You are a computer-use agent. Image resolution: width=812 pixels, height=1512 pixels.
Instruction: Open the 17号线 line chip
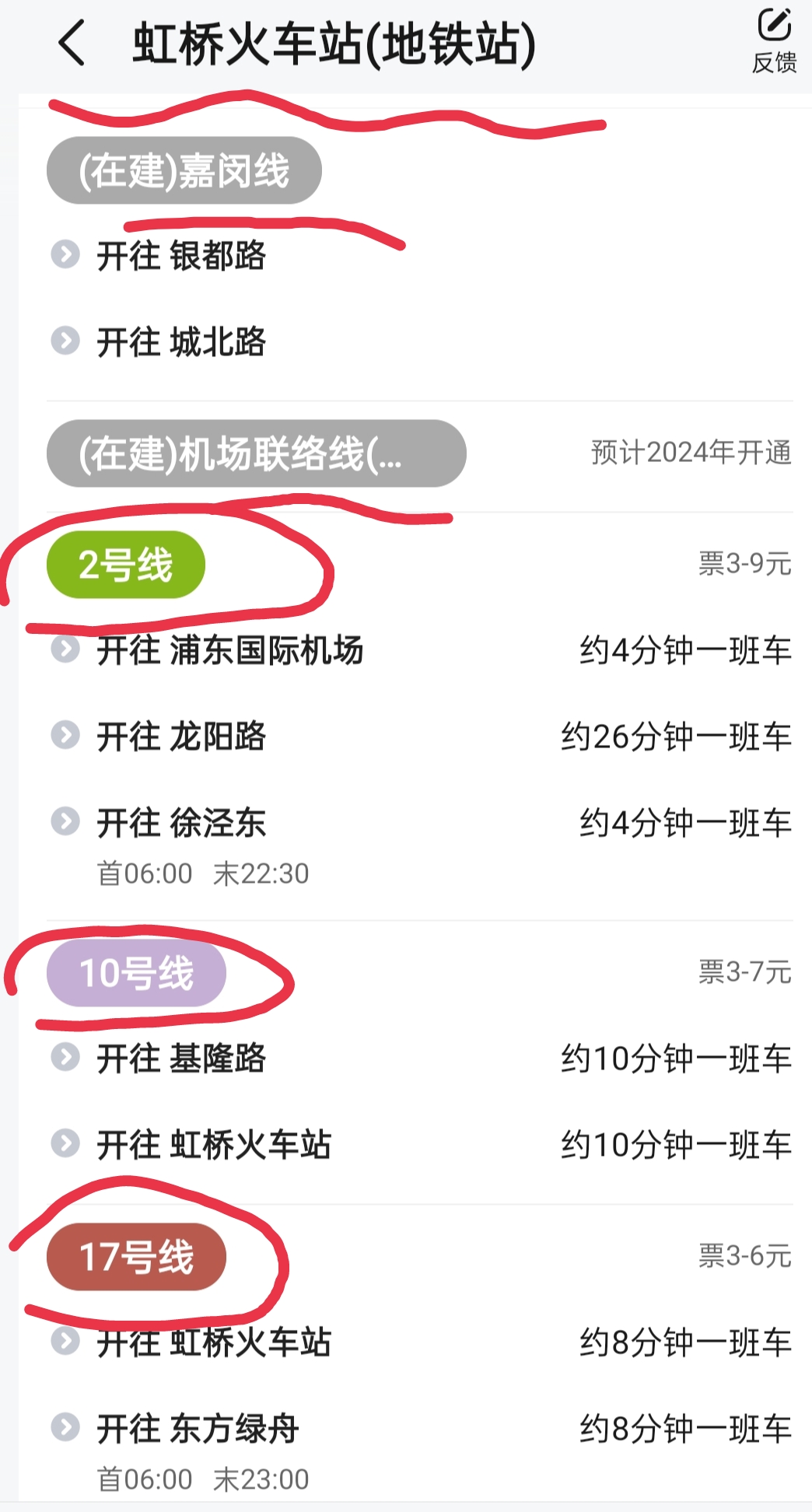click(x=136, y=1257)
